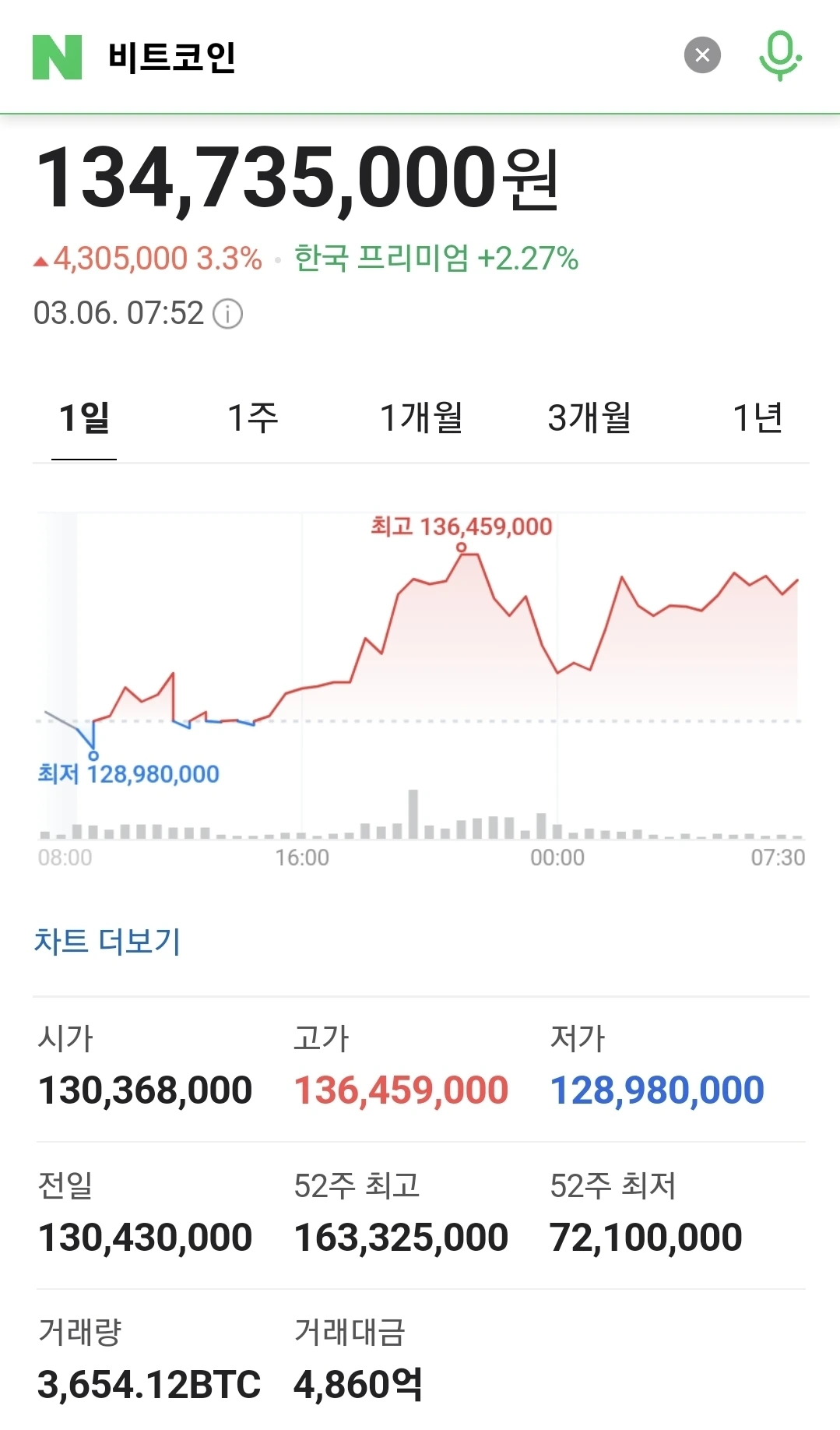This screenshot has height=1430, width=840.
Task: Start voice search with the microphone
Action: (780, 55)
